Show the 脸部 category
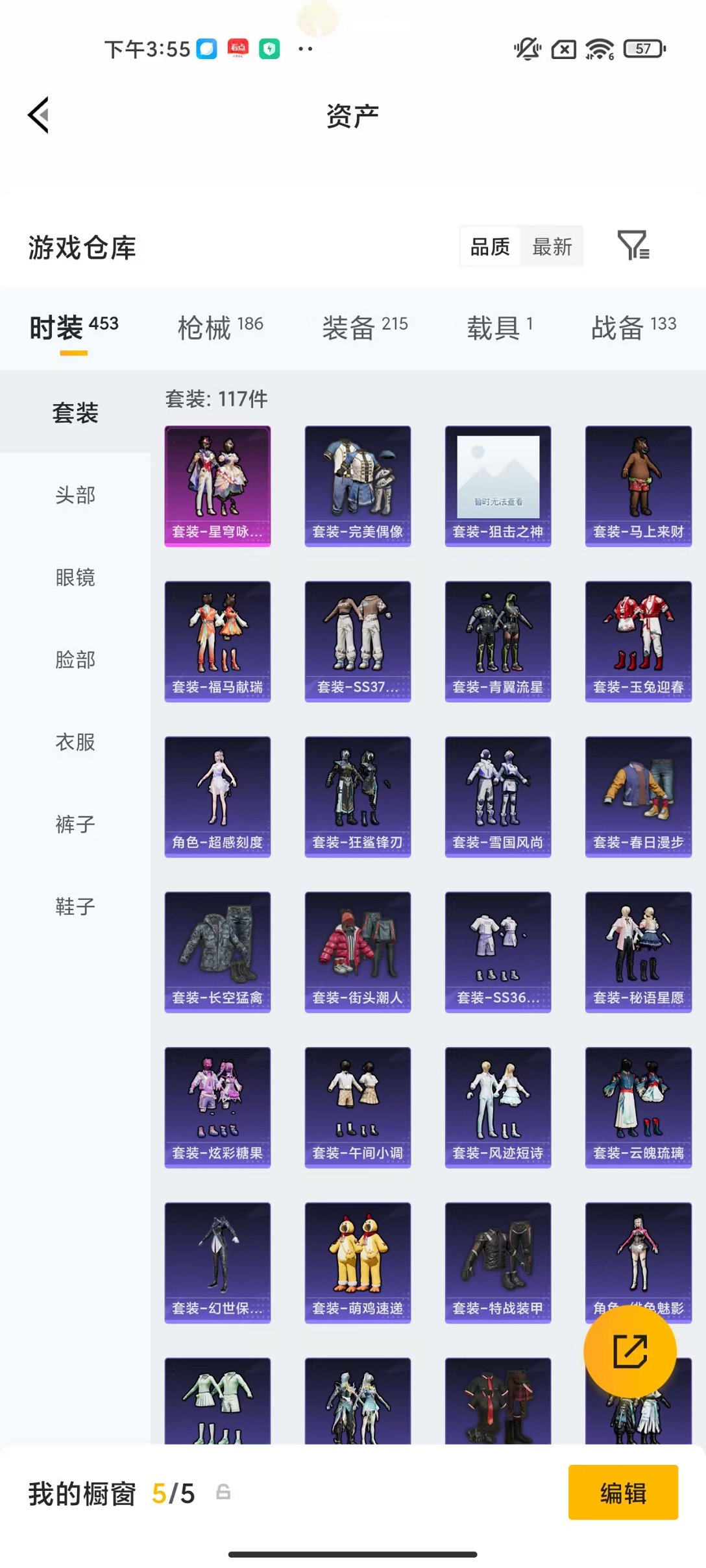Viewport: 706px width, 1568px height. [x=75, y=660]
